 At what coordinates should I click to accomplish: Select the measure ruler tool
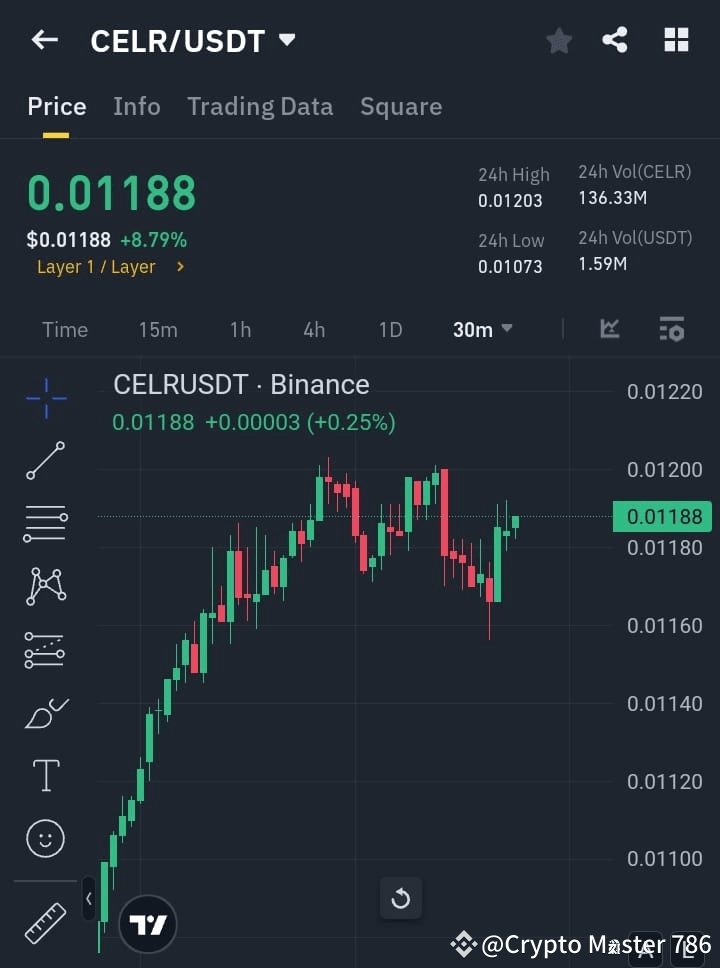[x=45, y=922]
